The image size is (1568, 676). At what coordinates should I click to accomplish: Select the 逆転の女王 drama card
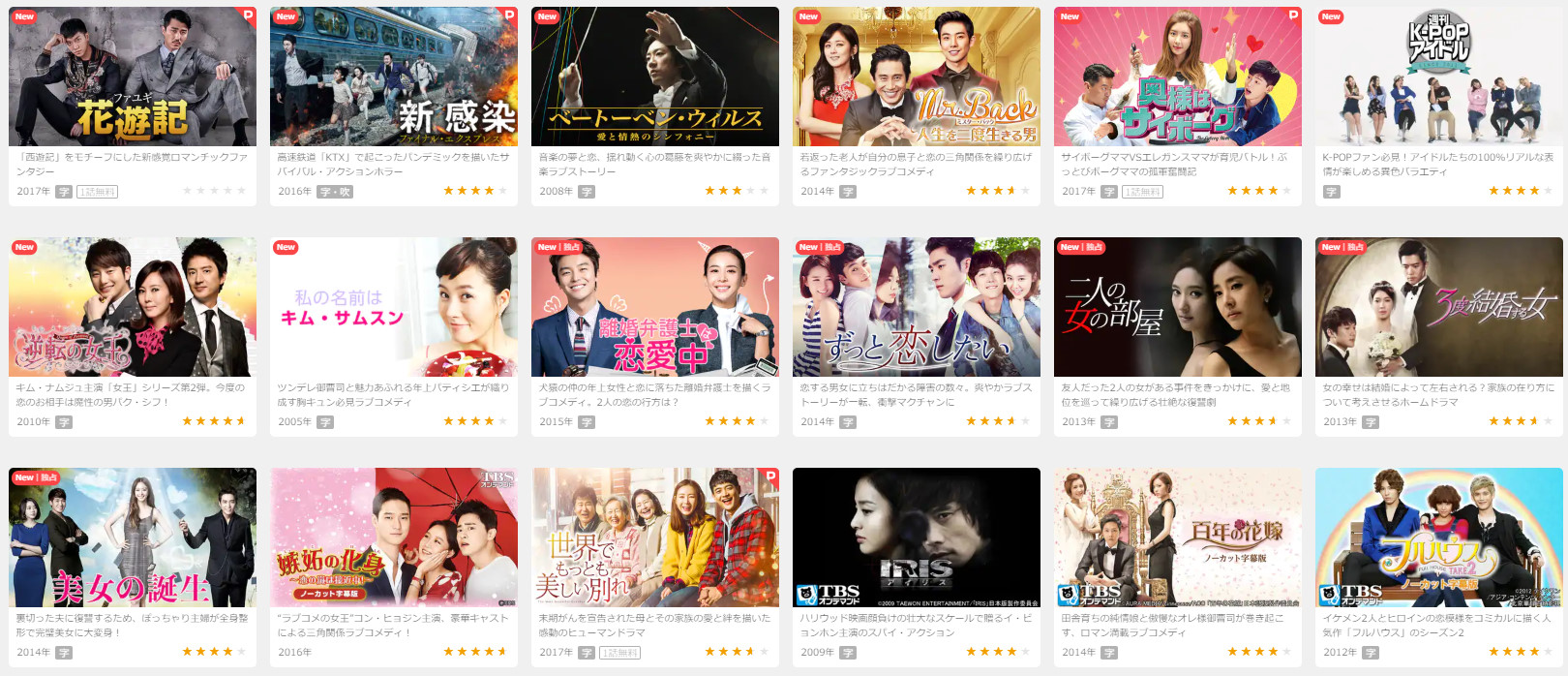tap(133, 308)
